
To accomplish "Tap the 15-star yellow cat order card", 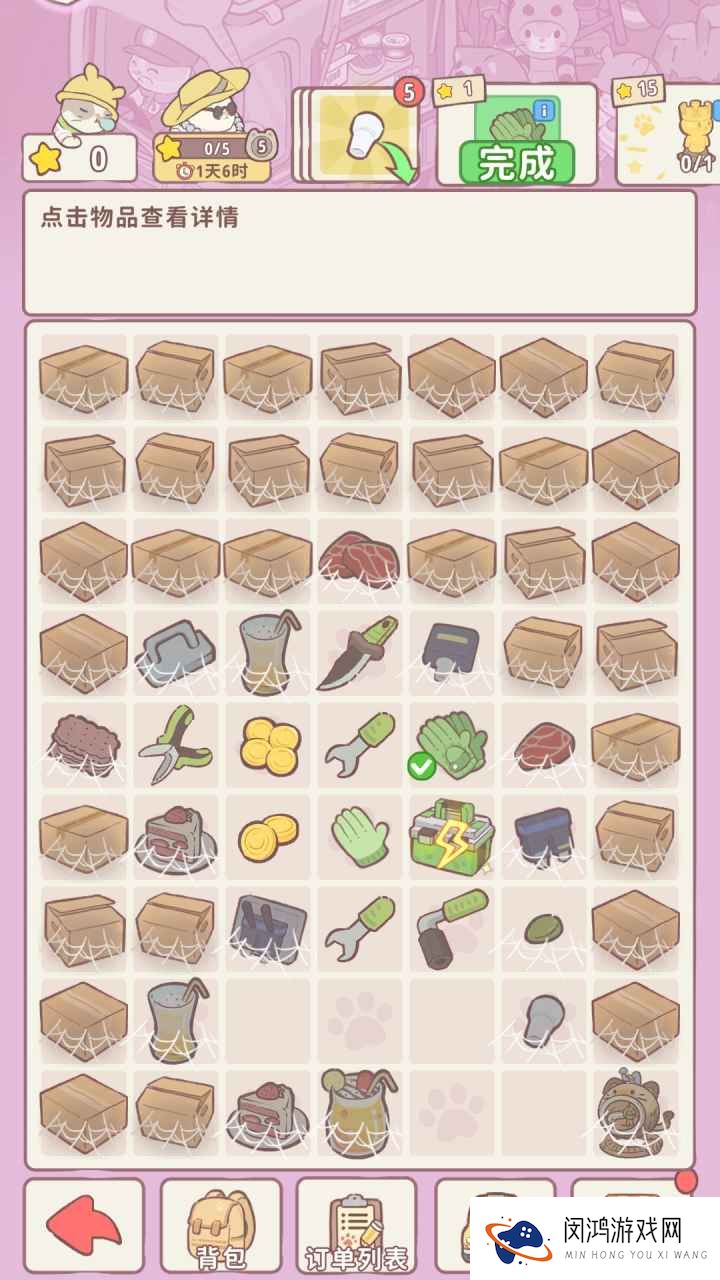I will coord(667,133).
